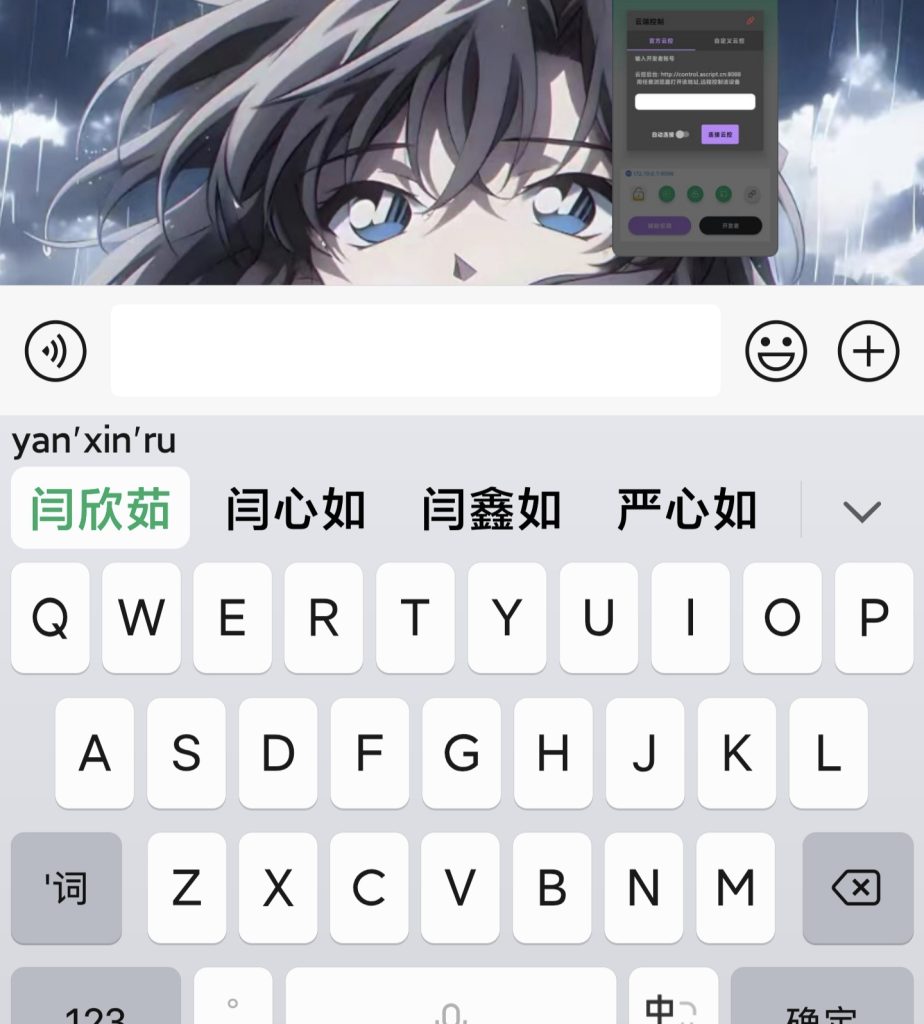Image resolution: width=924 pixels, height=1024 pixels.
Task: Expand the candidate word list
Action: (x=861, y=511)
